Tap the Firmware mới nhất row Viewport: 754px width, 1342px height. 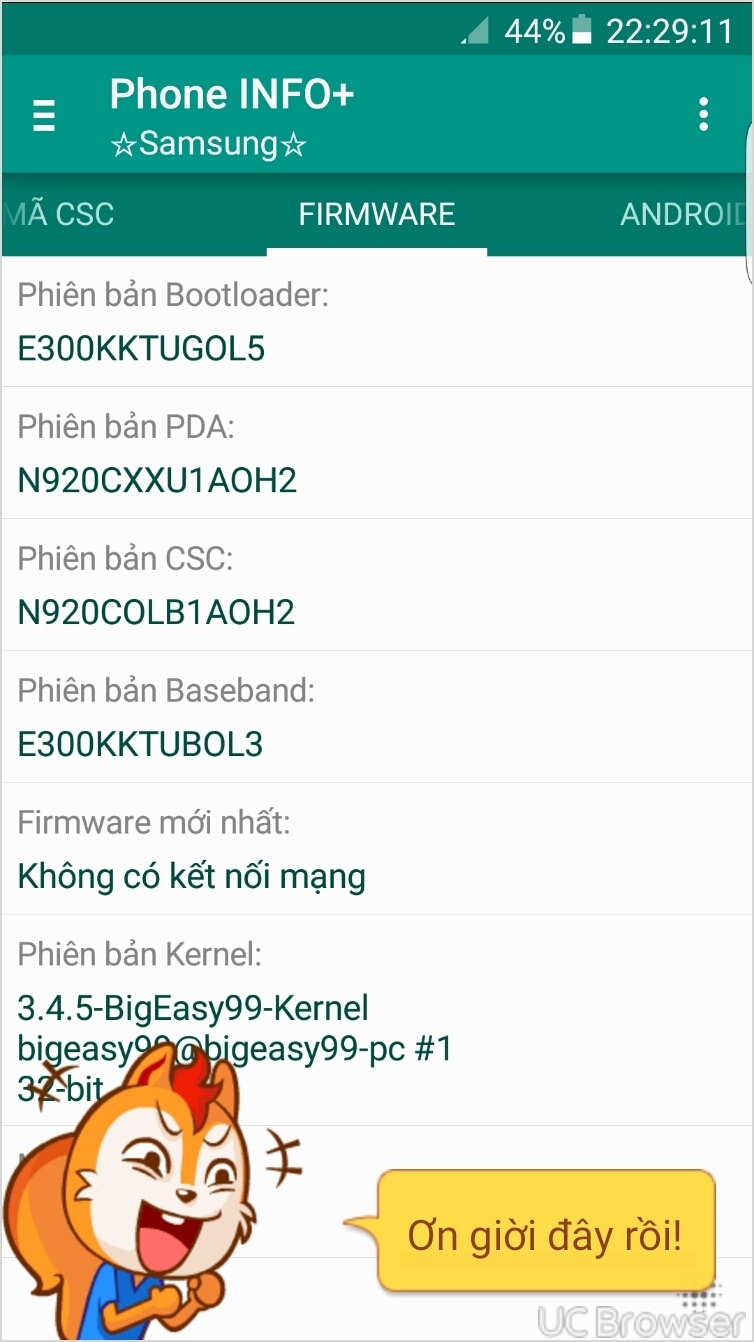tap(377, 849)
